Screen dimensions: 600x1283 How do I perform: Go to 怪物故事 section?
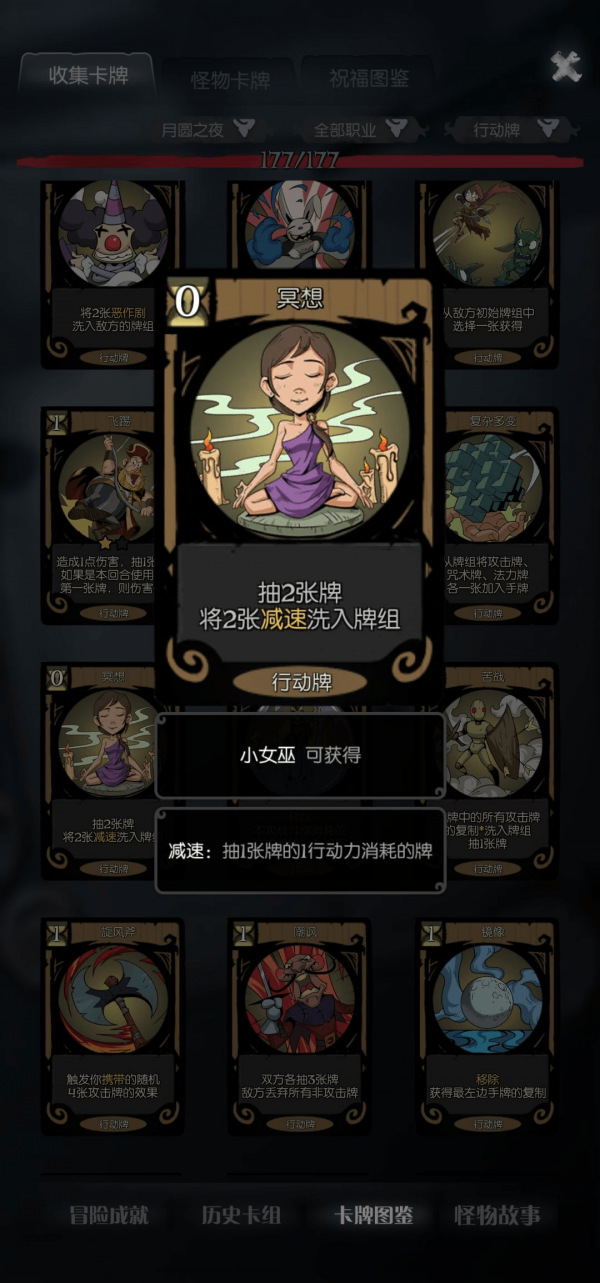pos(497,1215)
